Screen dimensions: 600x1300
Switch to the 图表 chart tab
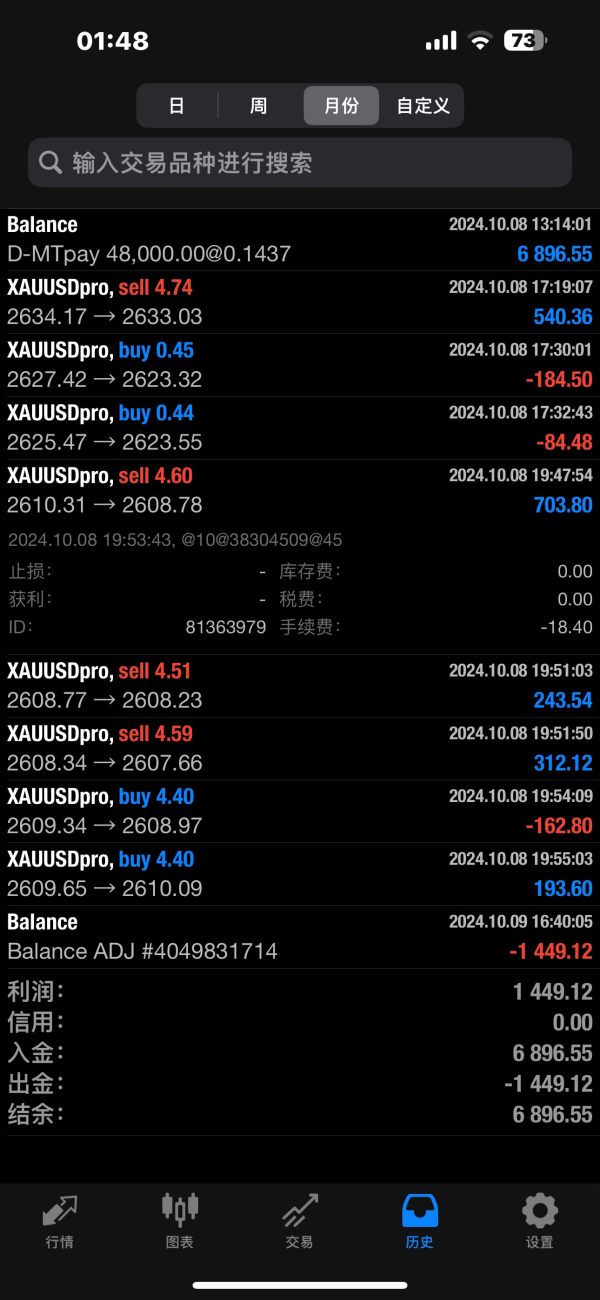point(180,1222)
